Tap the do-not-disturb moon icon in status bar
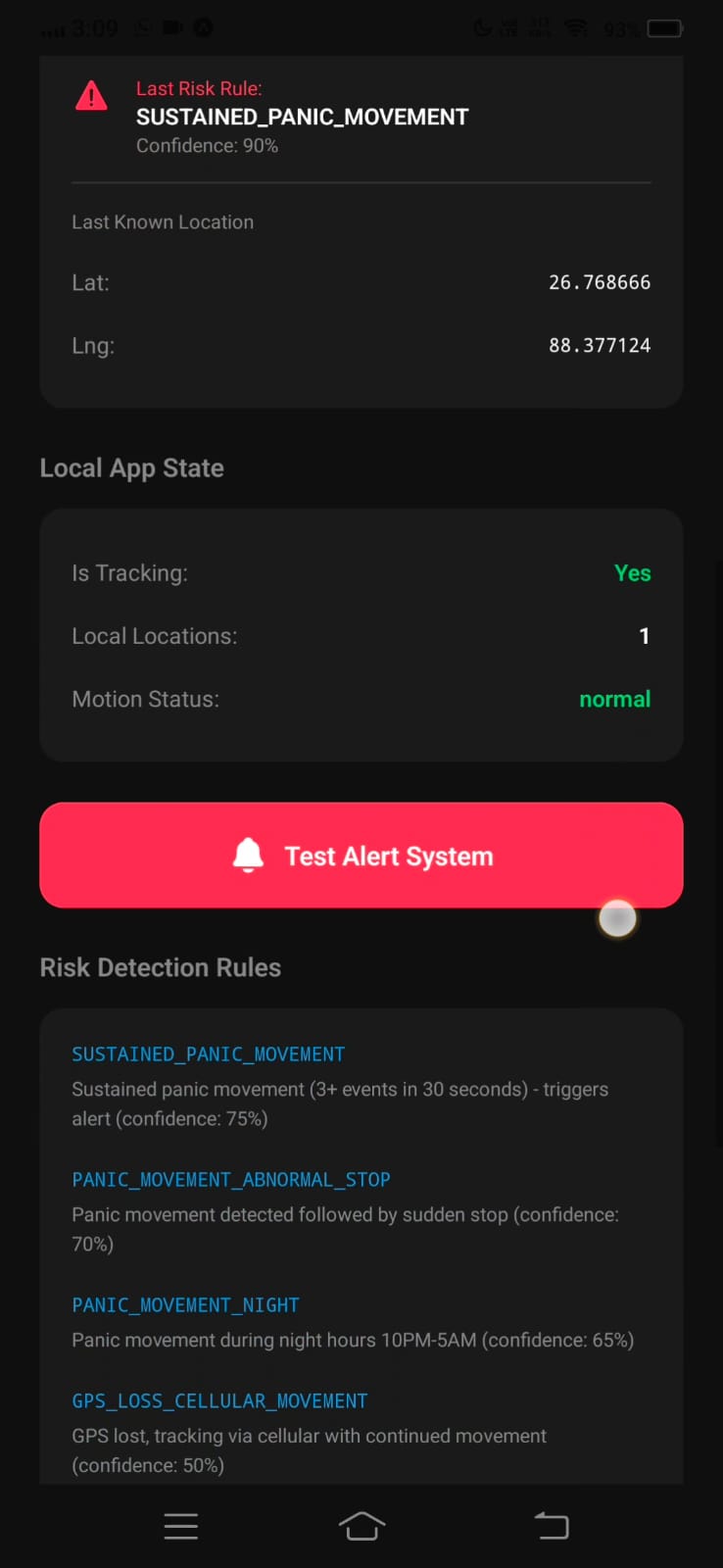 482,27
